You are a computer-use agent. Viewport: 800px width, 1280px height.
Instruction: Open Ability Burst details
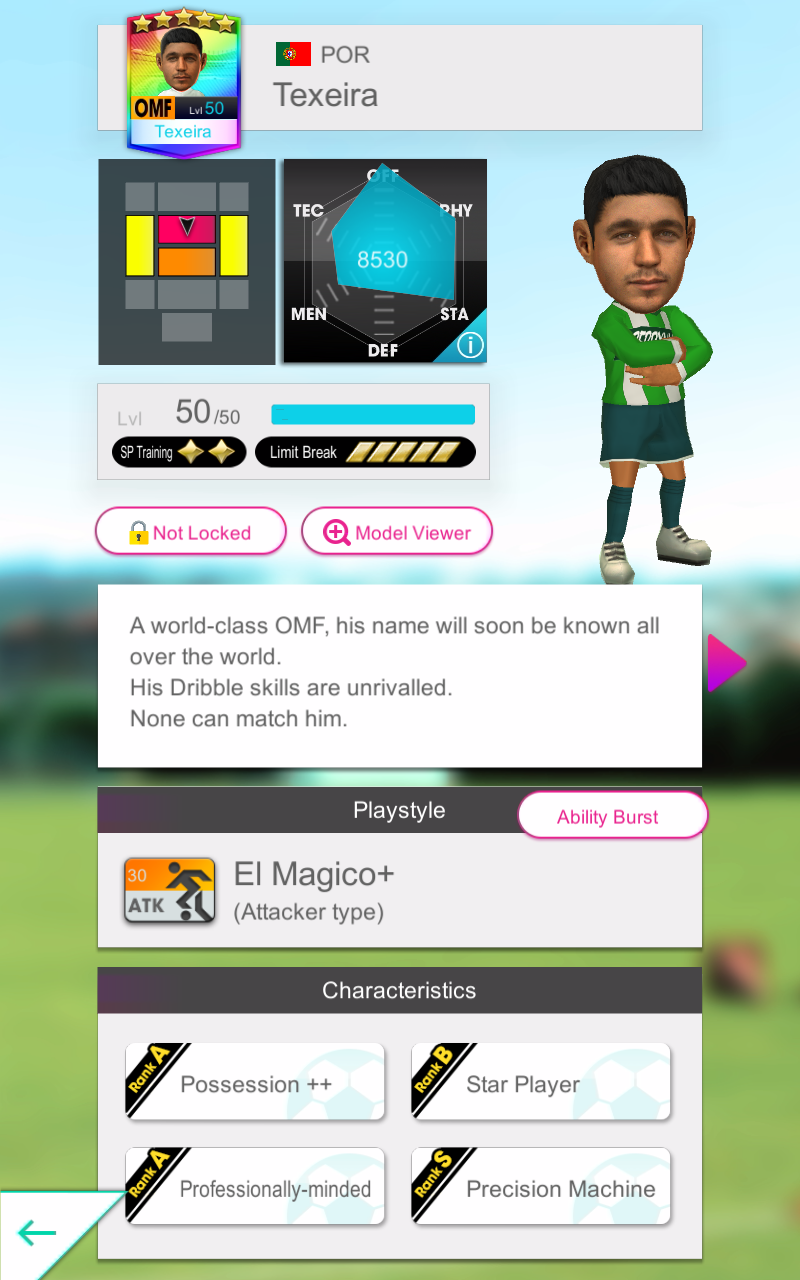tap(611, 816)
